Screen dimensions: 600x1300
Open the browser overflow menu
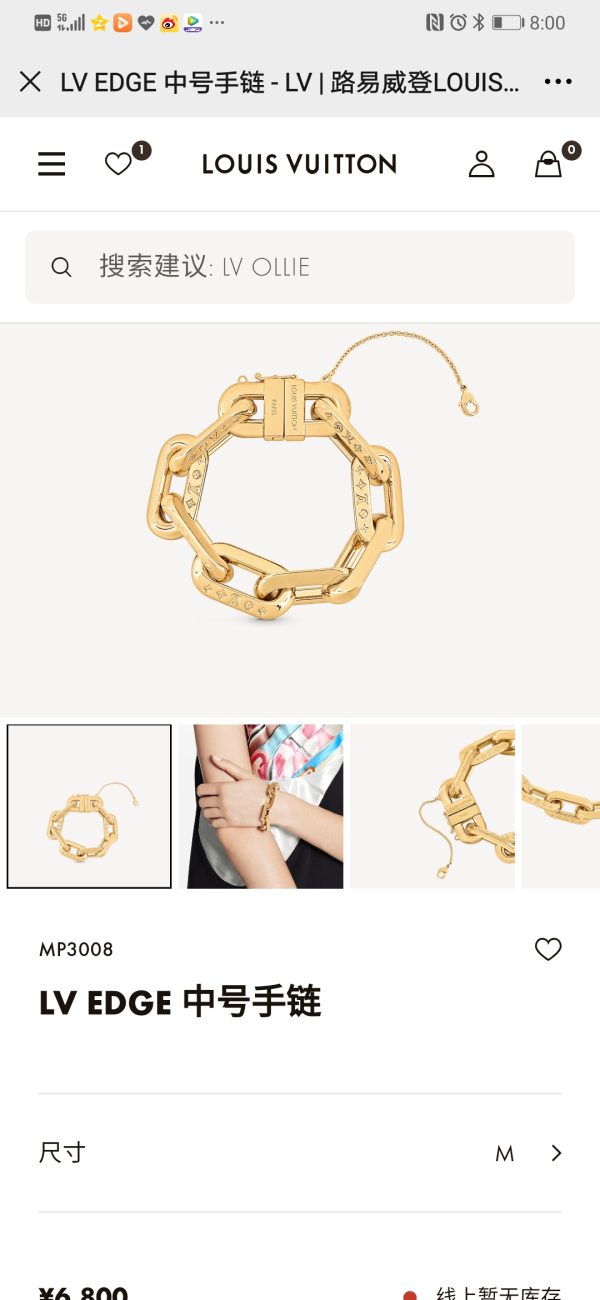pos(558,82)
